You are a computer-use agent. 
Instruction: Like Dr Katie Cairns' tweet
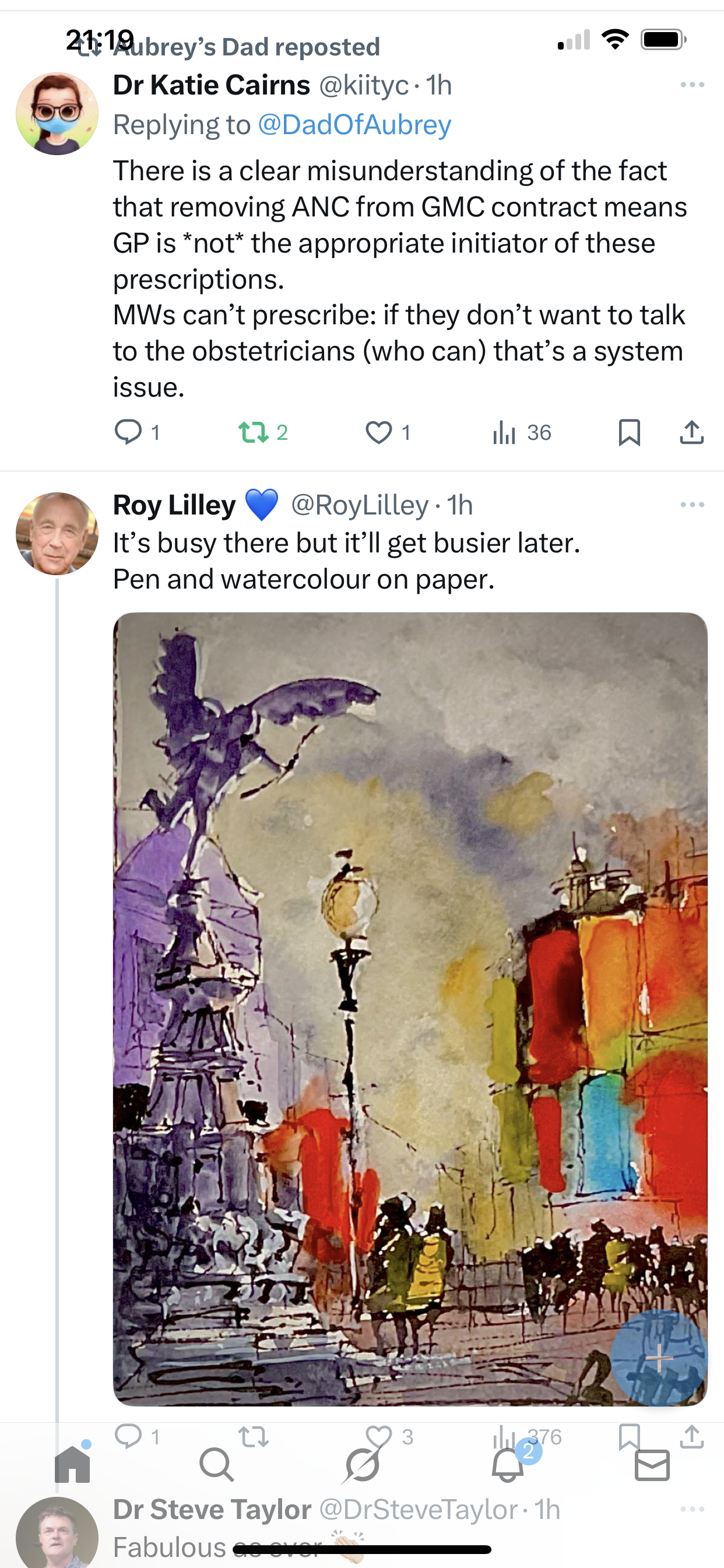[378, 432]
